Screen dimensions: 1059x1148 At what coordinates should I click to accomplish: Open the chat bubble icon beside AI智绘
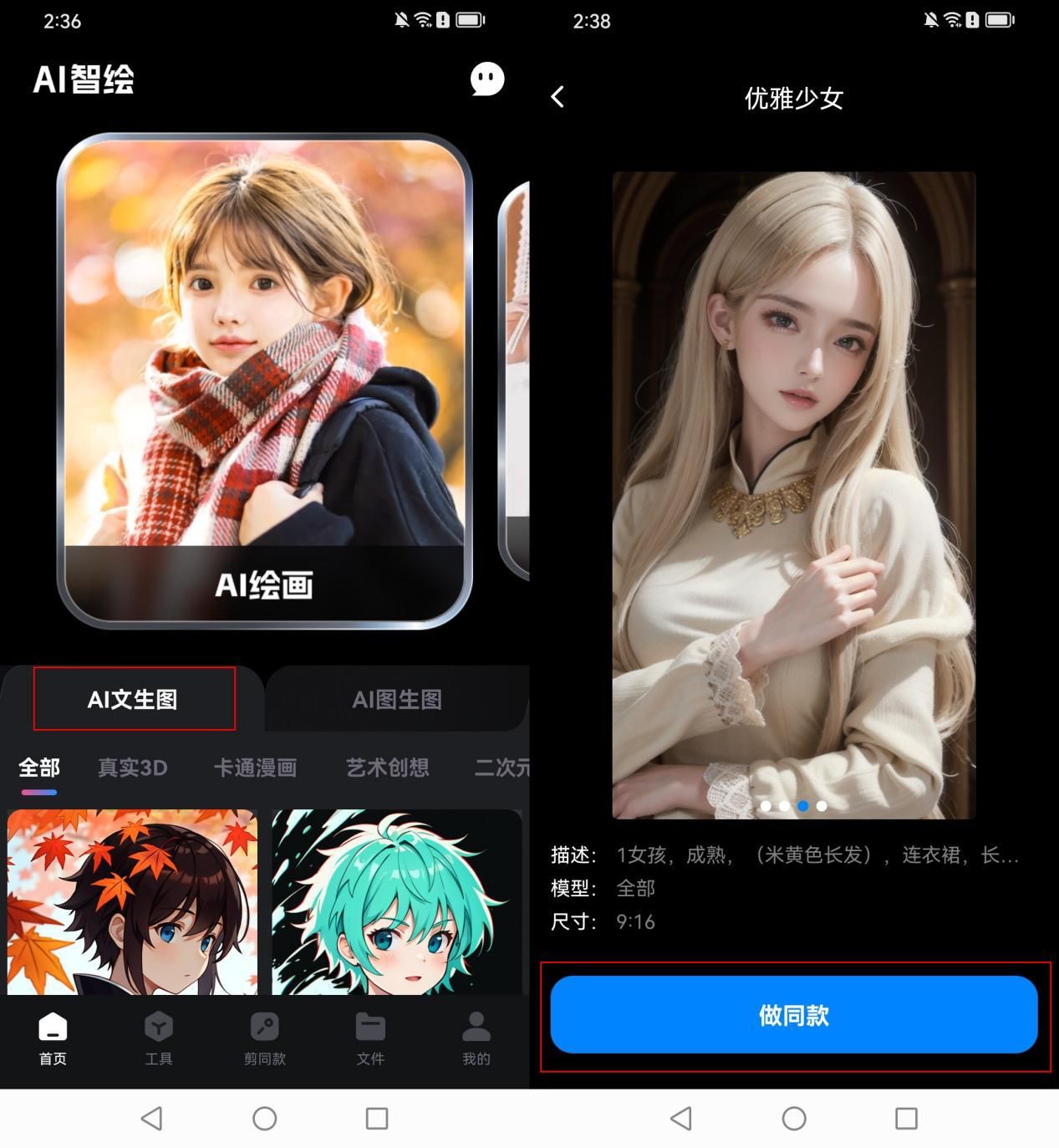(x=486, y=79)
